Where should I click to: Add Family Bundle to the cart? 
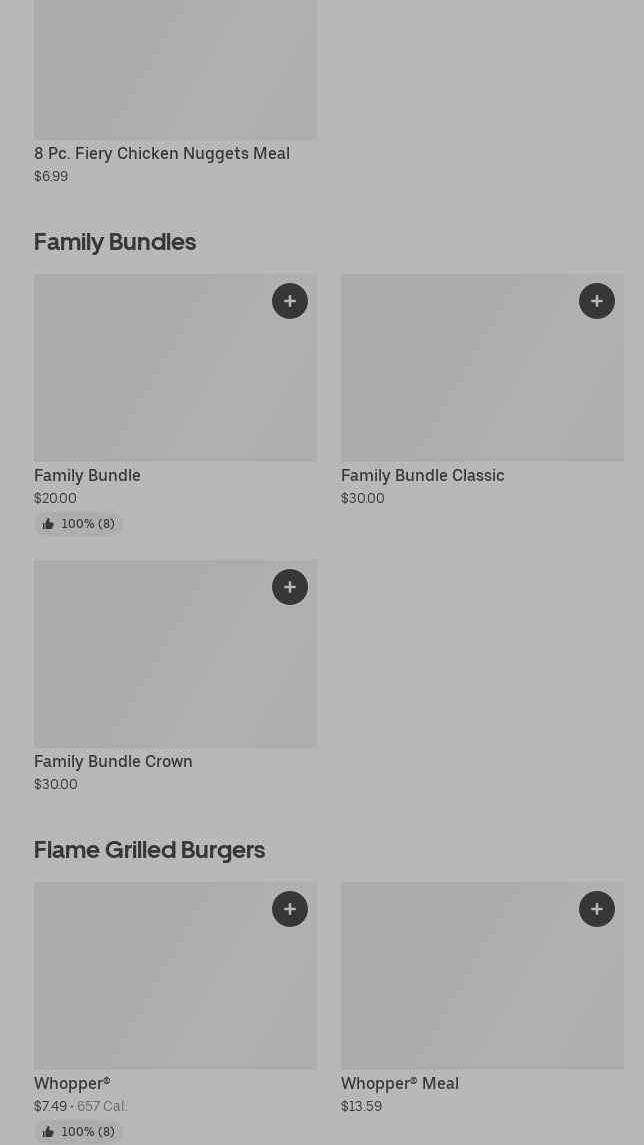290,301
